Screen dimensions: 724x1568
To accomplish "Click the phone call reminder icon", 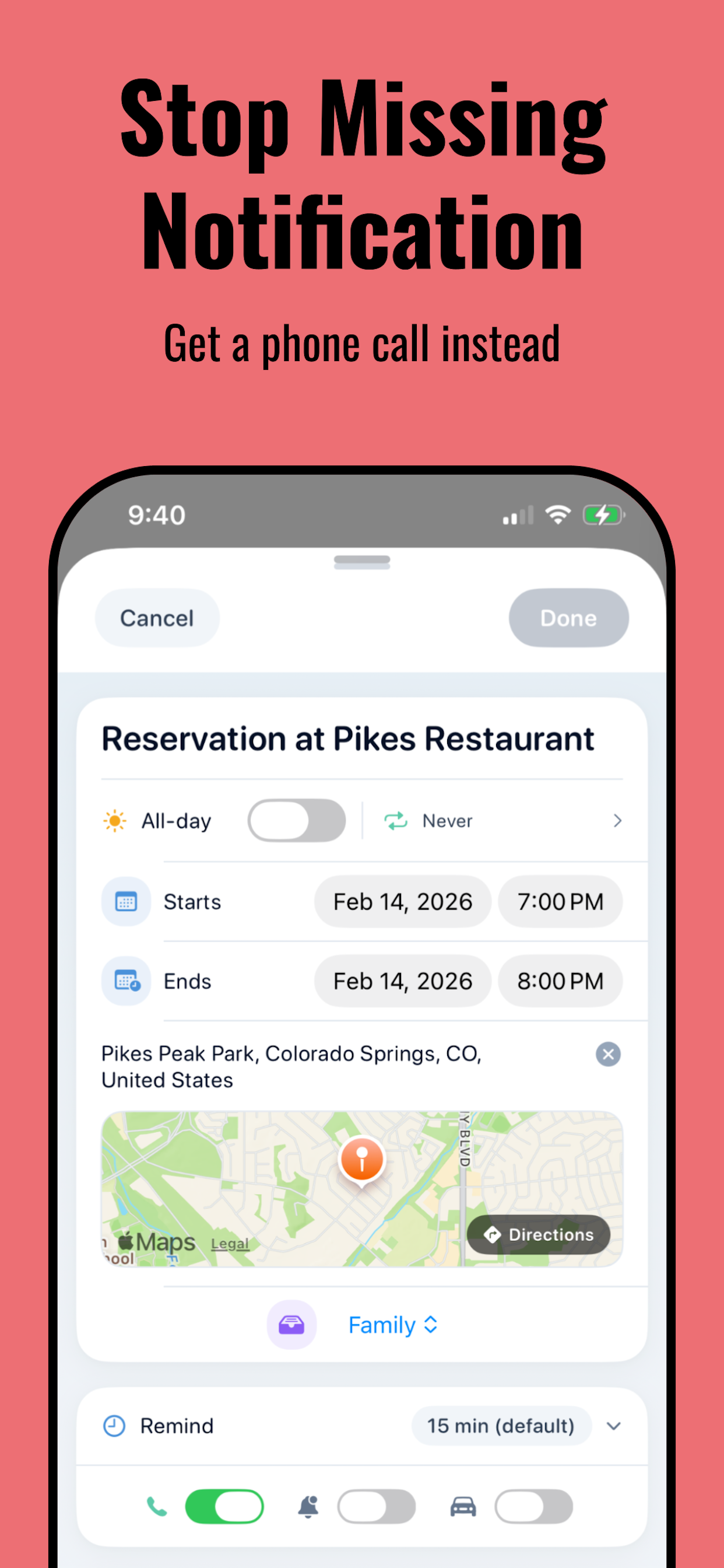I will [x=156, y=1506].
